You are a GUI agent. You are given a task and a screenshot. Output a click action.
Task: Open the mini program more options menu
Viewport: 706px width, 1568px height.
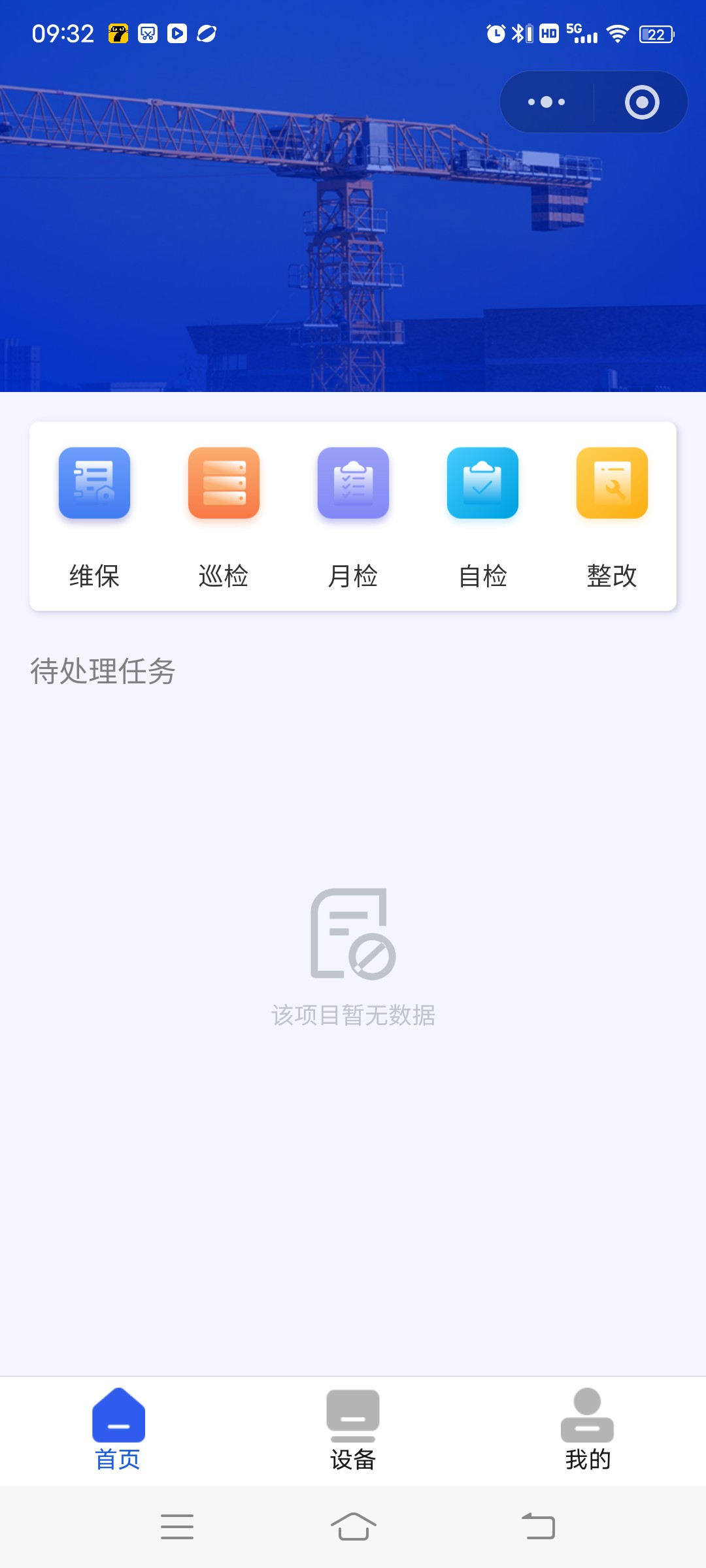click(x=546, y=102)
